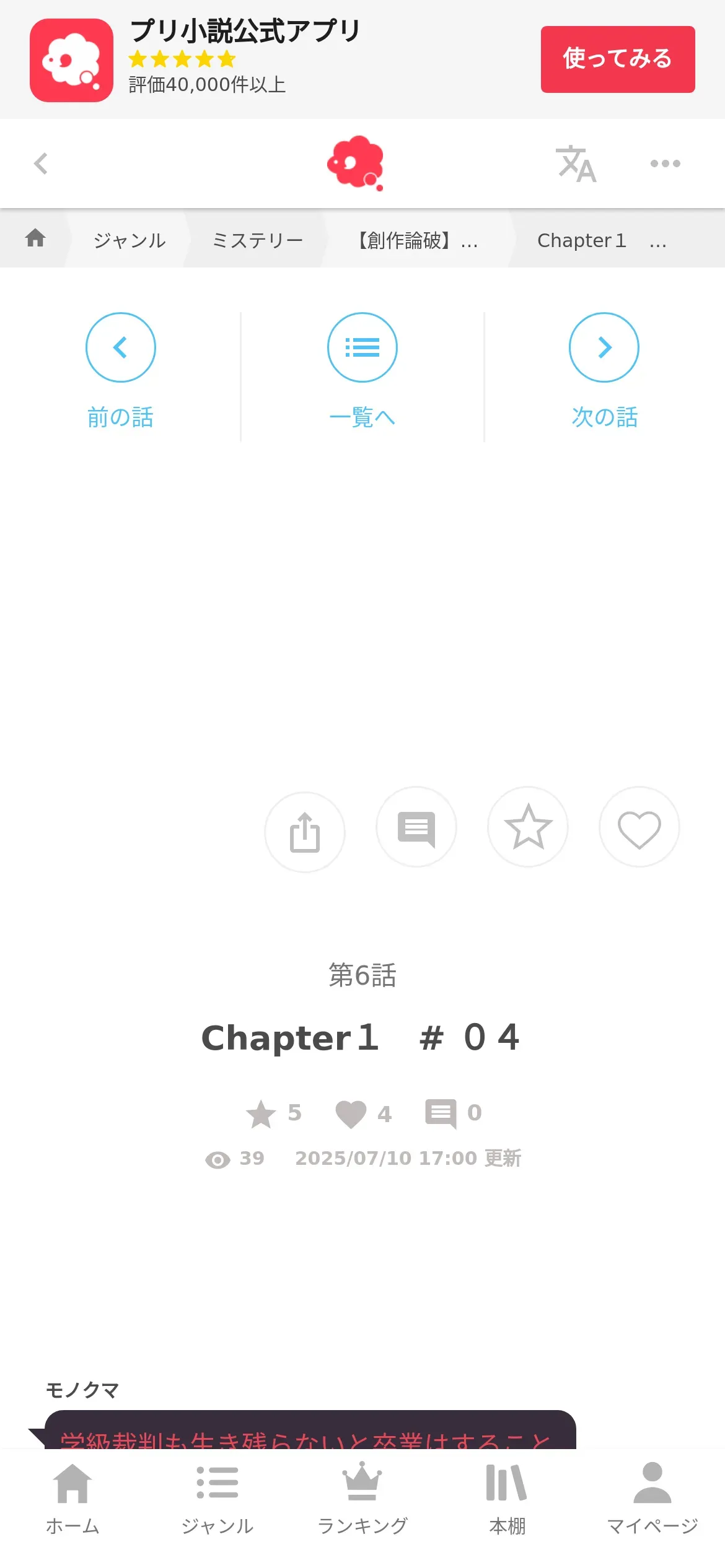This screenshot has width=725, height=1568.
Task: Open the round comment button
Action: (x=416, y=827)
